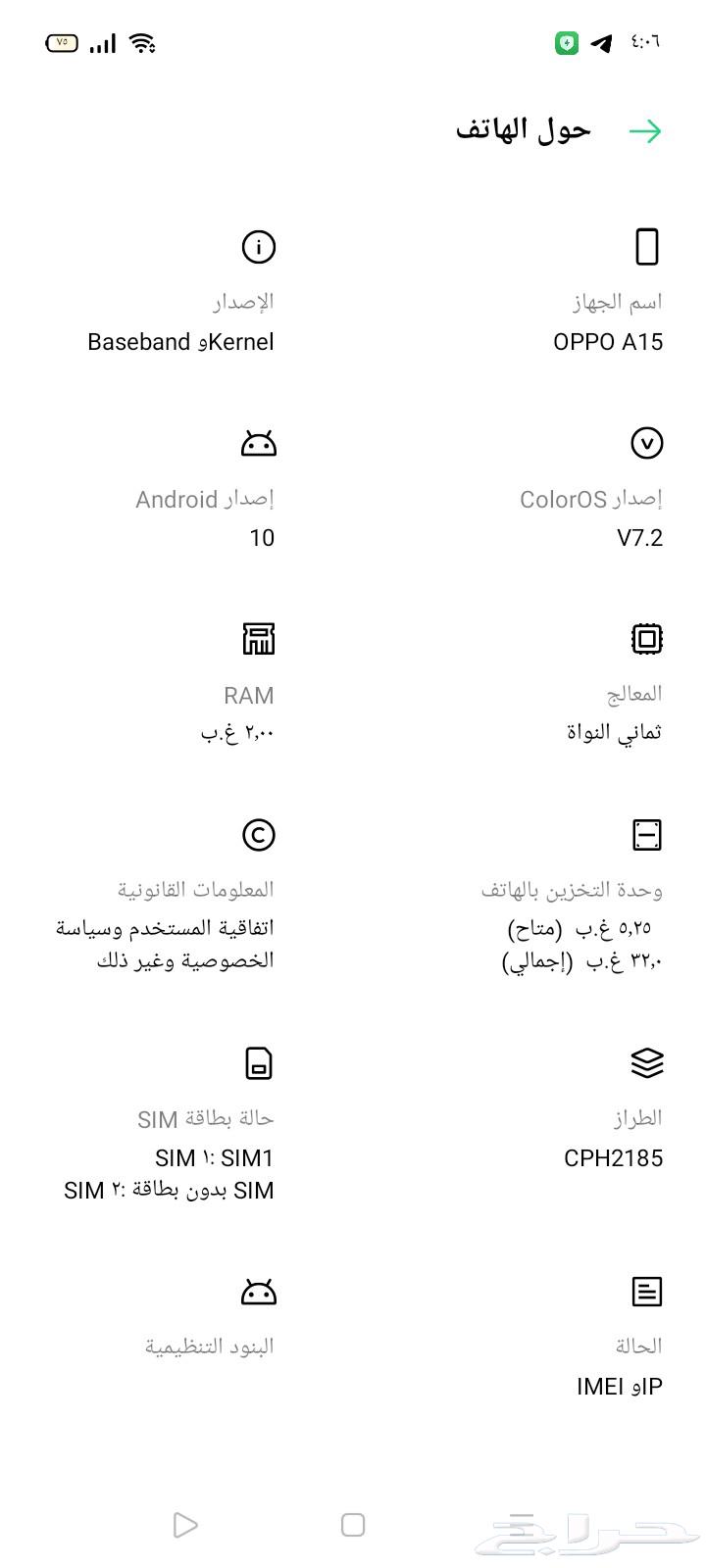Click the Android robot icon above إصدار Android

pos(257,443)
